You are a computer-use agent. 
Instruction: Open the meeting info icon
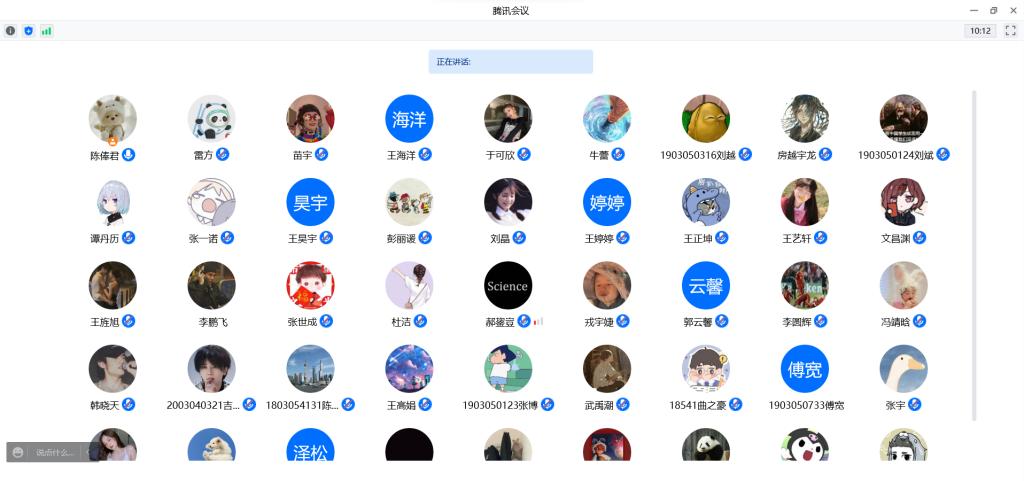[x=11, y=31]
